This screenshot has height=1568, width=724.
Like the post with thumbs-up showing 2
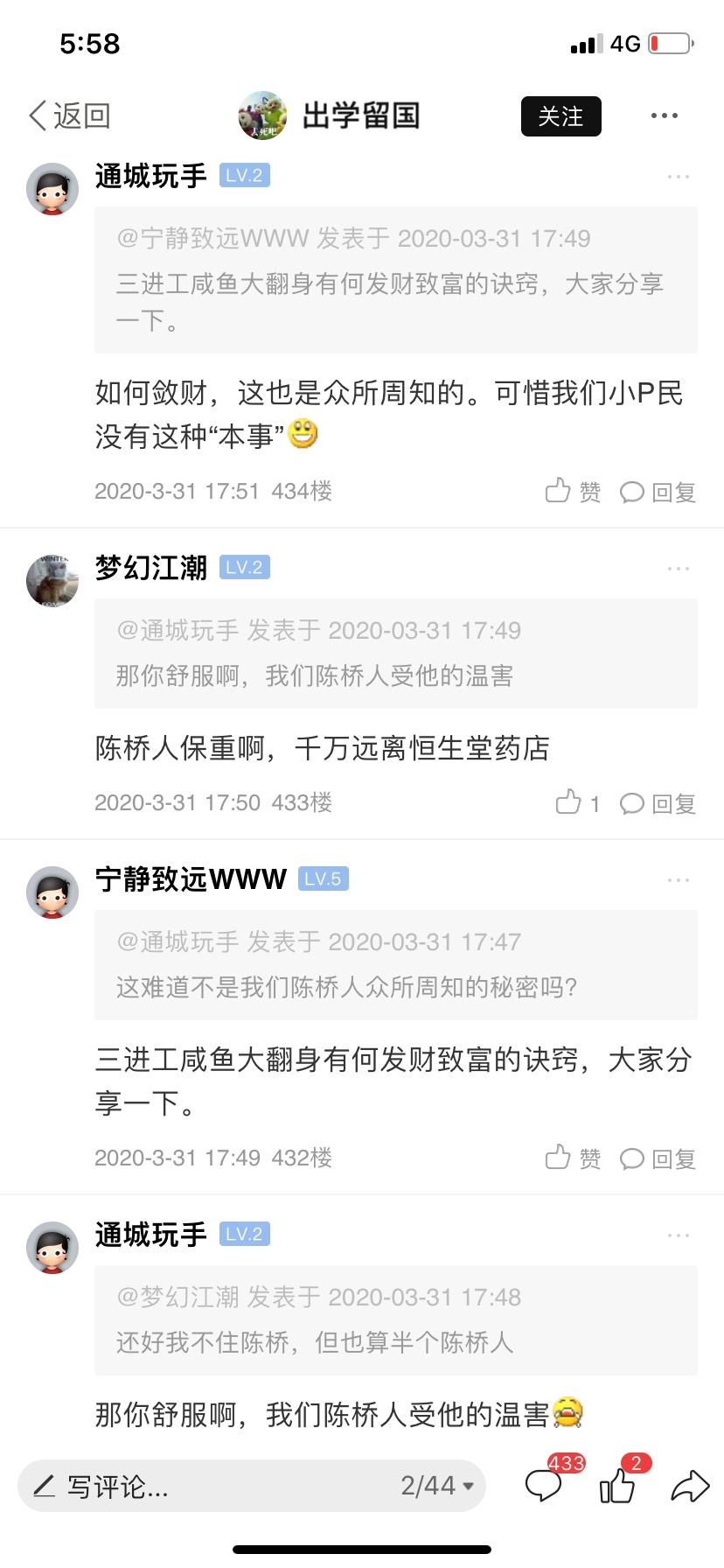click(617, 1485)
